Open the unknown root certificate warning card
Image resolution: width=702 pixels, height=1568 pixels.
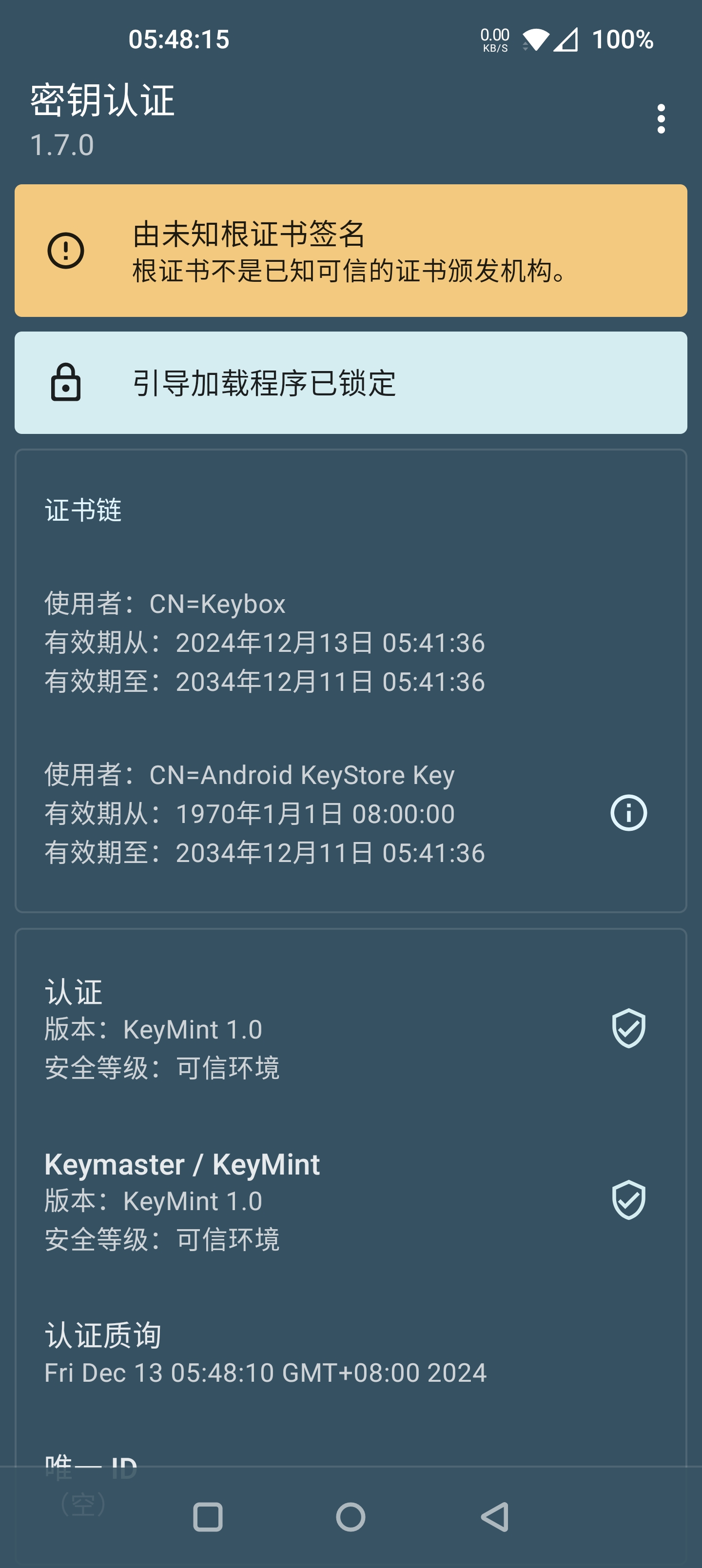pyautogui.click(x=351, y=250)
